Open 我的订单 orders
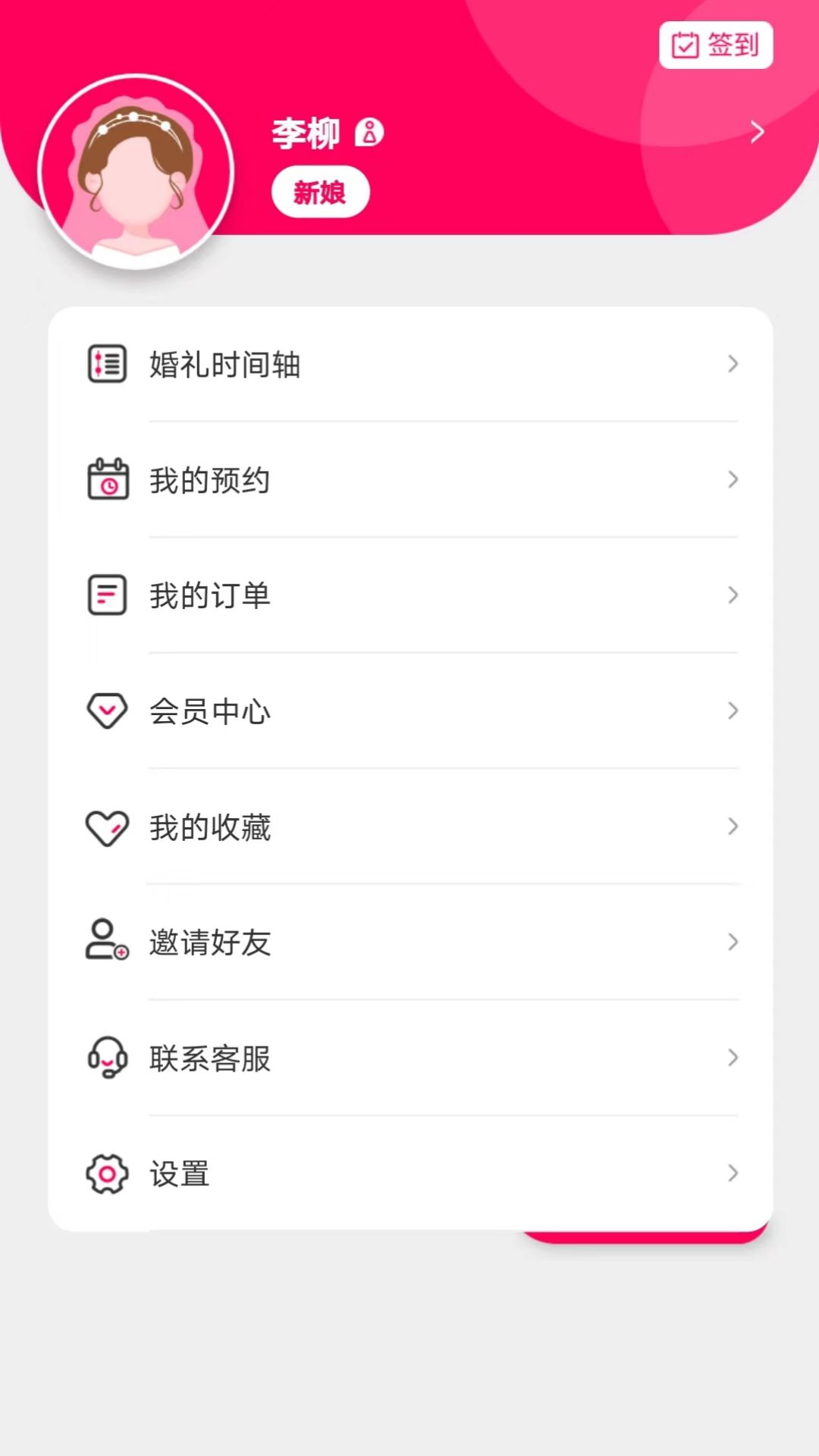This screenshot has width=819, height=1456. 409,595
